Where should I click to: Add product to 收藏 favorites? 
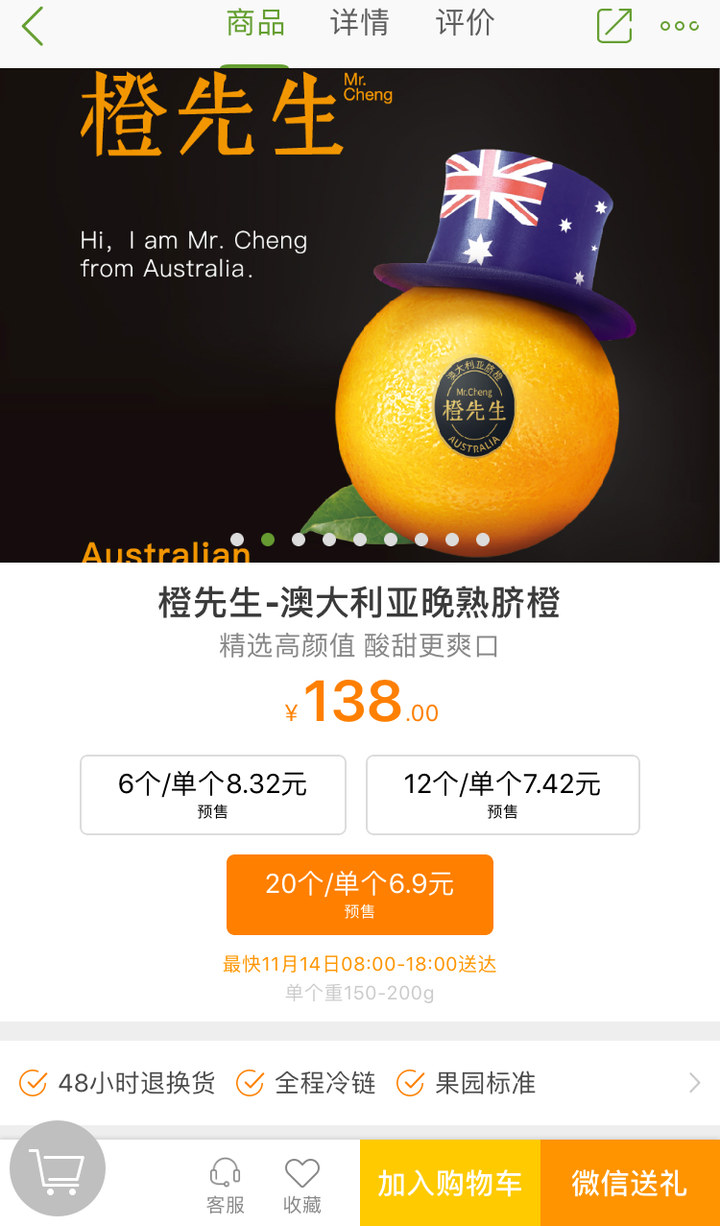click(302, 1185)
